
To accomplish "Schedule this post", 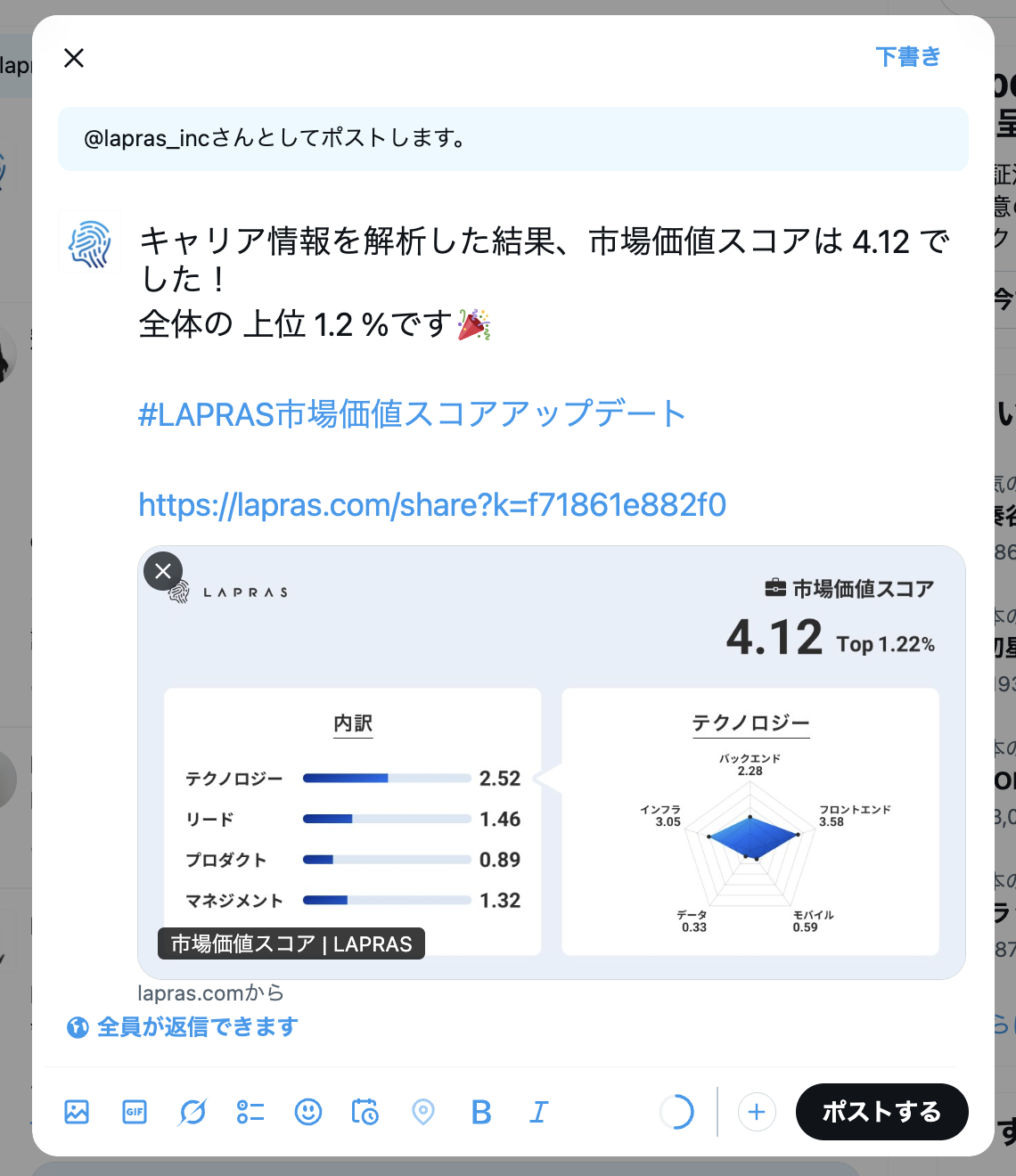I will 365,1112.
